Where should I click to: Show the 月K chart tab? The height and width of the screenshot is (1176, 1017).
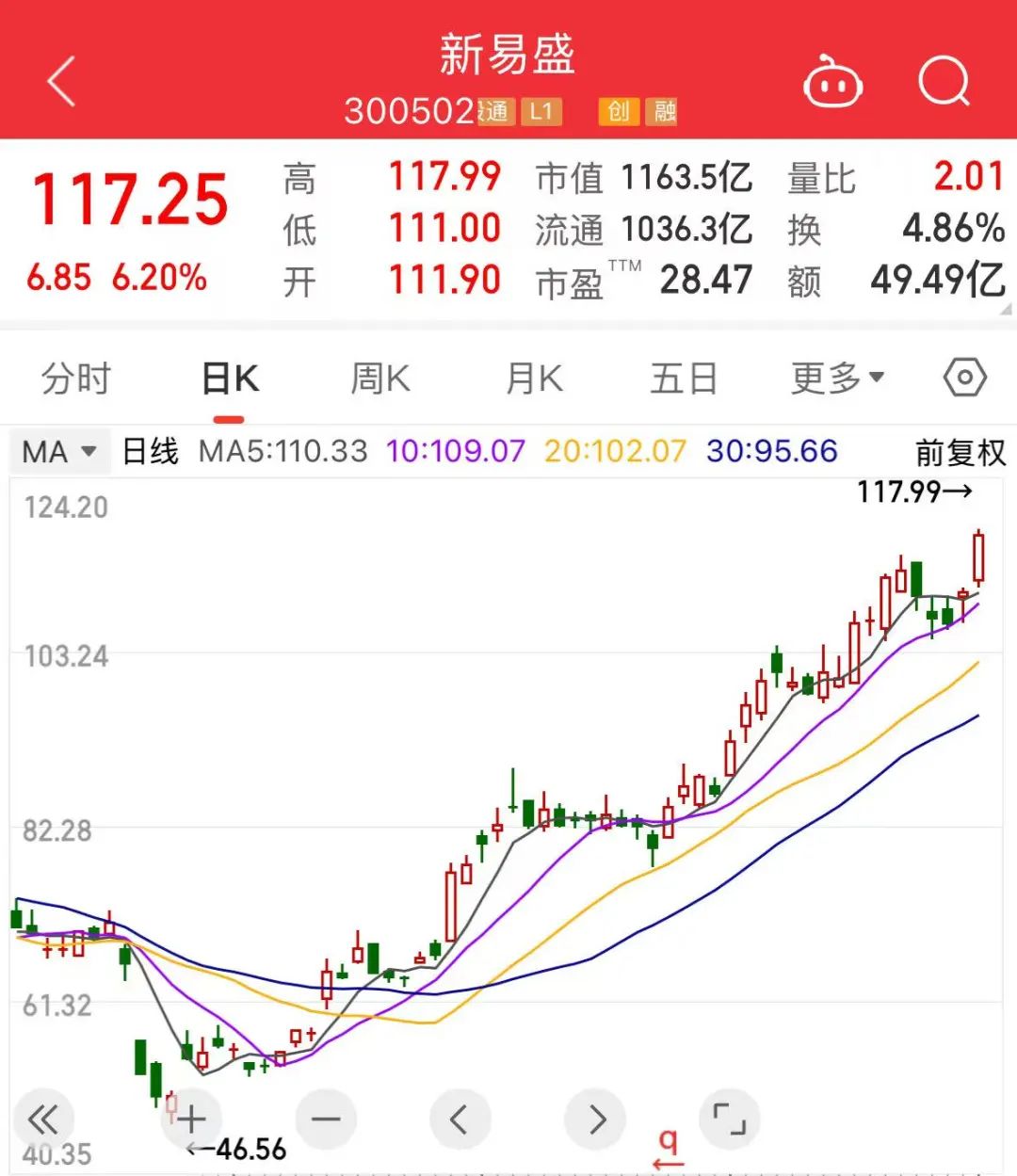pyautogui.click(x=534, y=379)
